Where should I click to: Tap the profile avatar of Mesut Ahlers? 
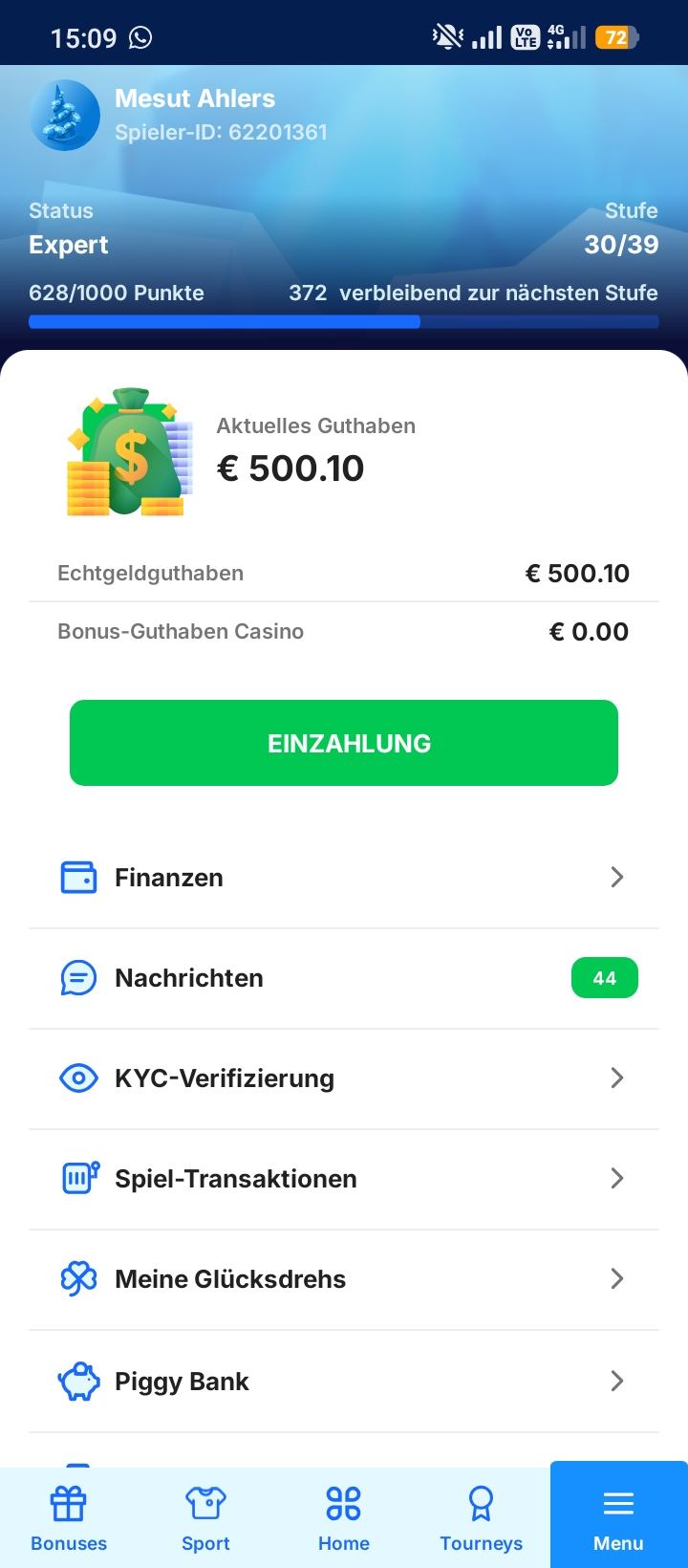(x=65, y=116)
